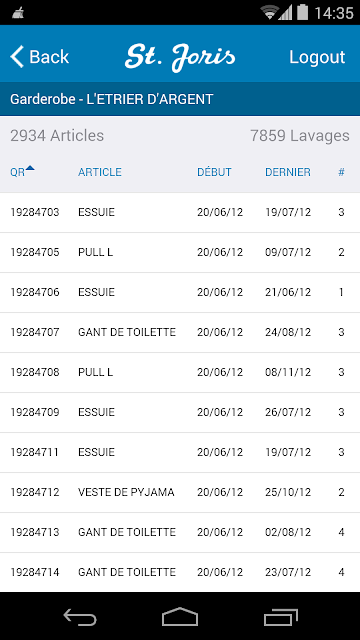Select article 19284711 ESSUIE
This screenshot has width=360, height=640.
[180, 453]
